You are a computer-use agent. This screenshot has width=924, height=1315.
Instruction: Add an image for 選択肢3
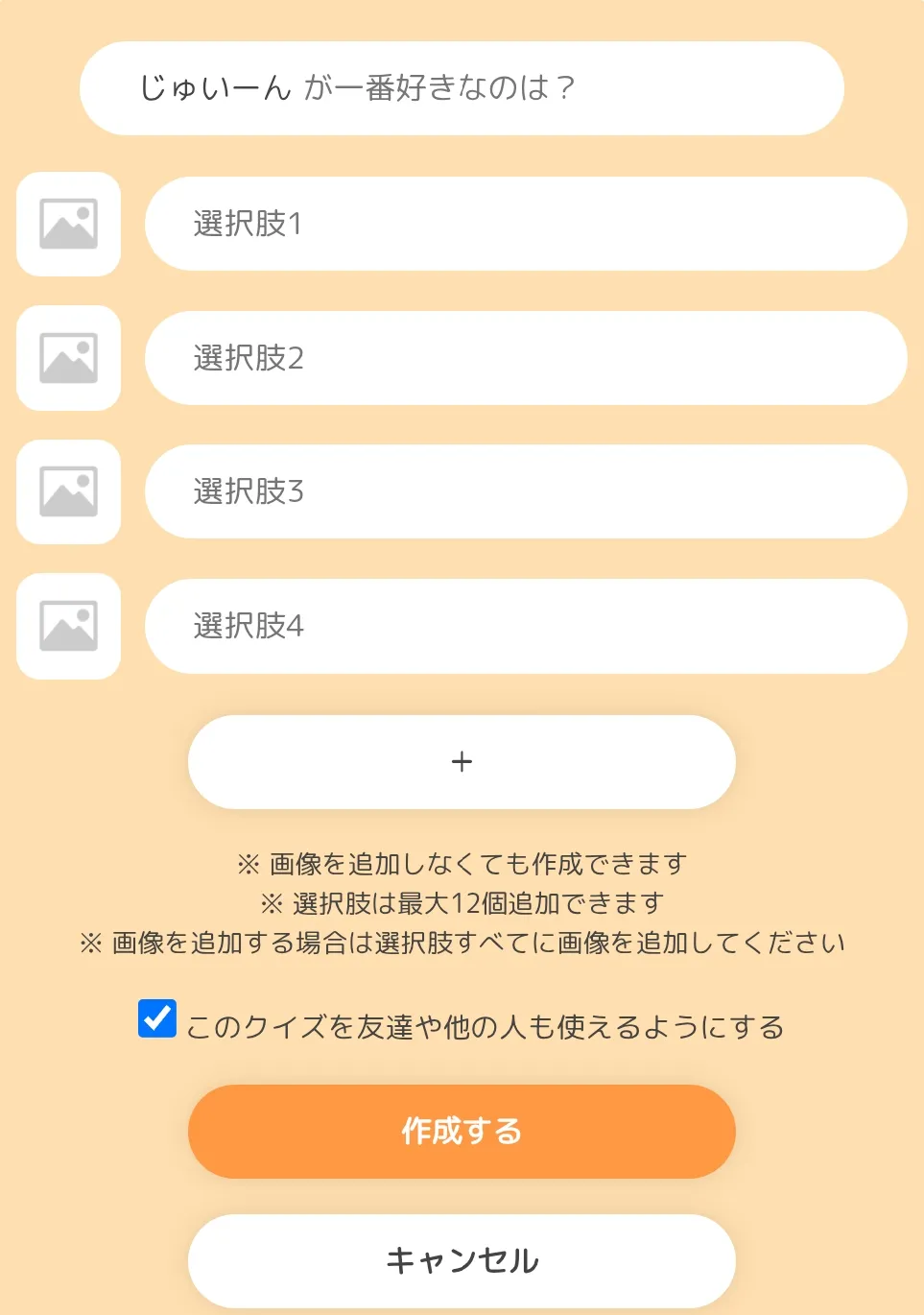[x=68, y=491]
